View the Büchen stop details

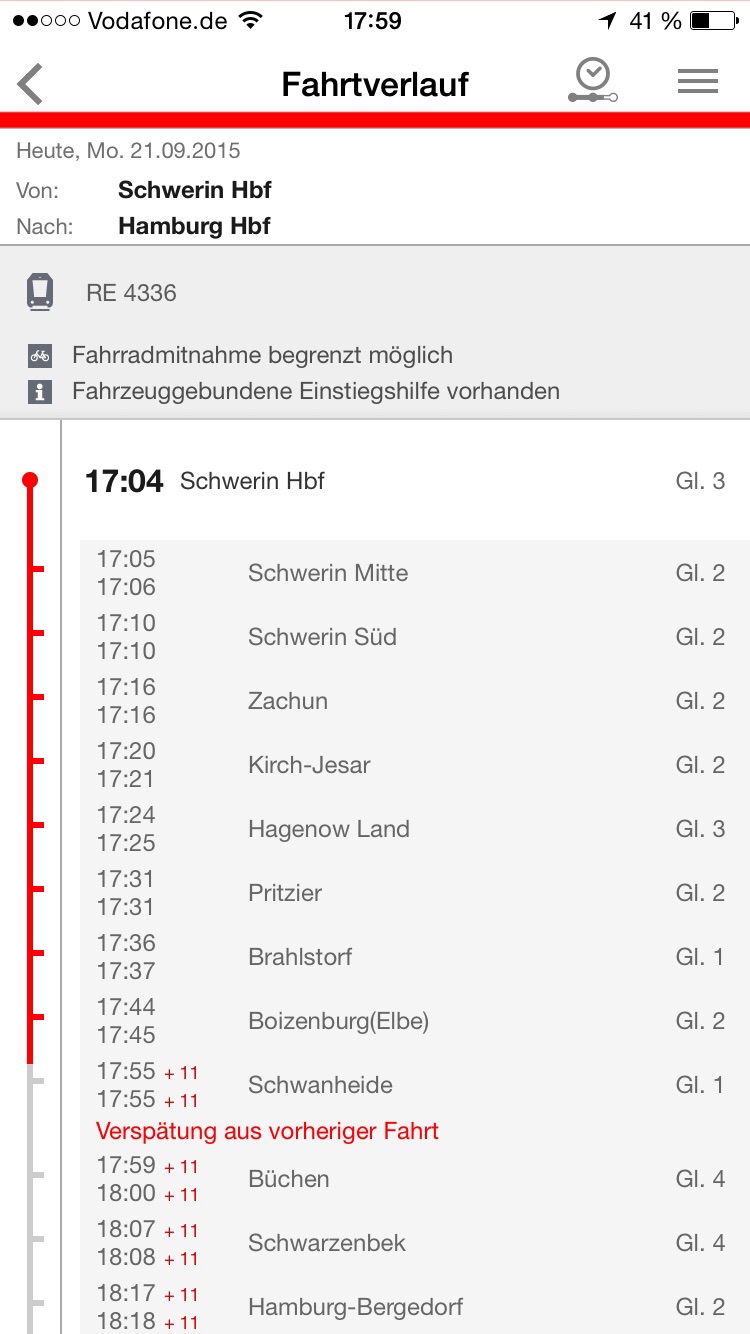coord(415,1179)
